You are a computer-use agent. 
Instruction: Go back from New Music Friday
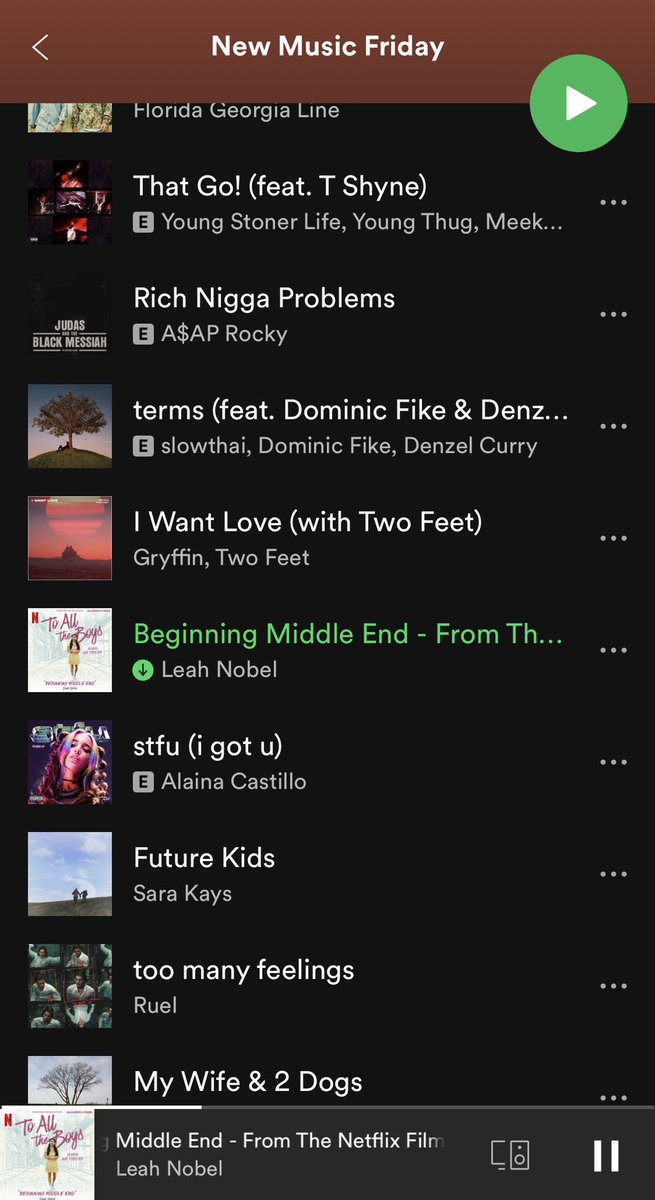(x=40, y=47)
